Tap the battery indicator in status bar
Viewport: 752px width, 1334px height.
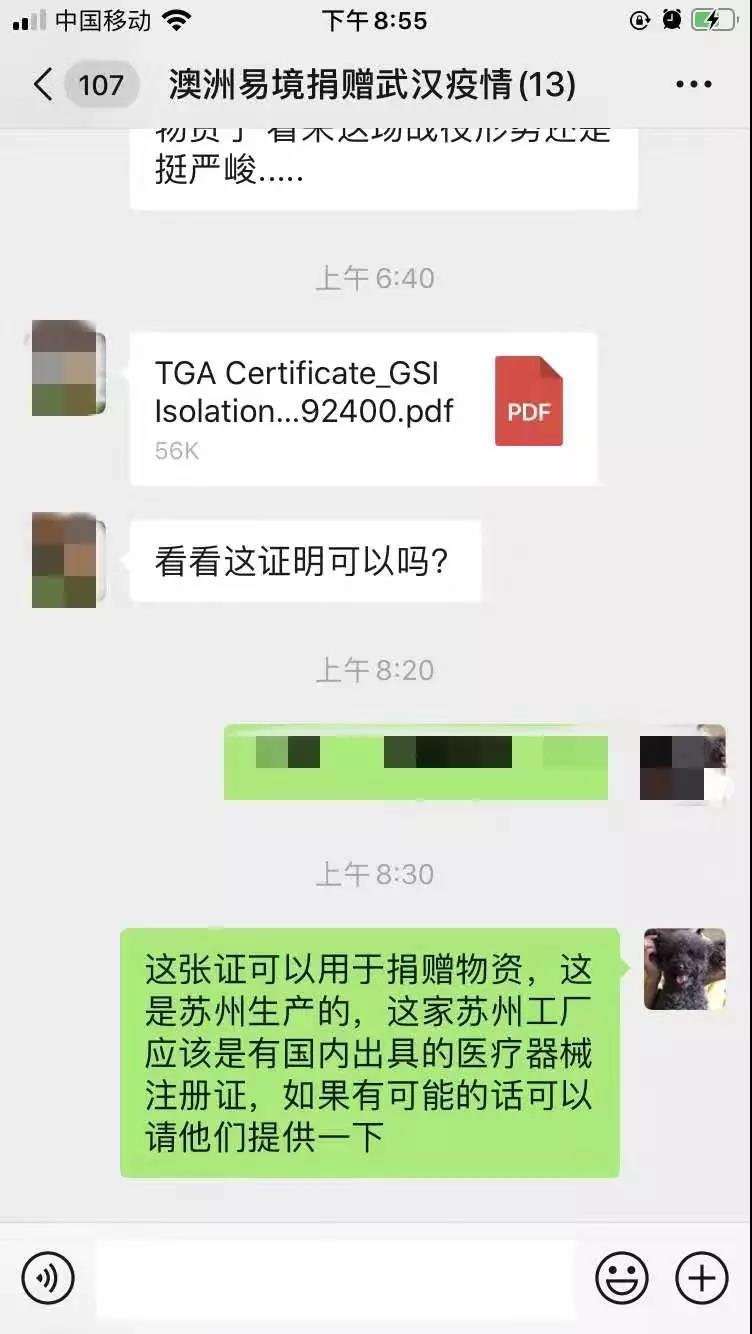712,18
